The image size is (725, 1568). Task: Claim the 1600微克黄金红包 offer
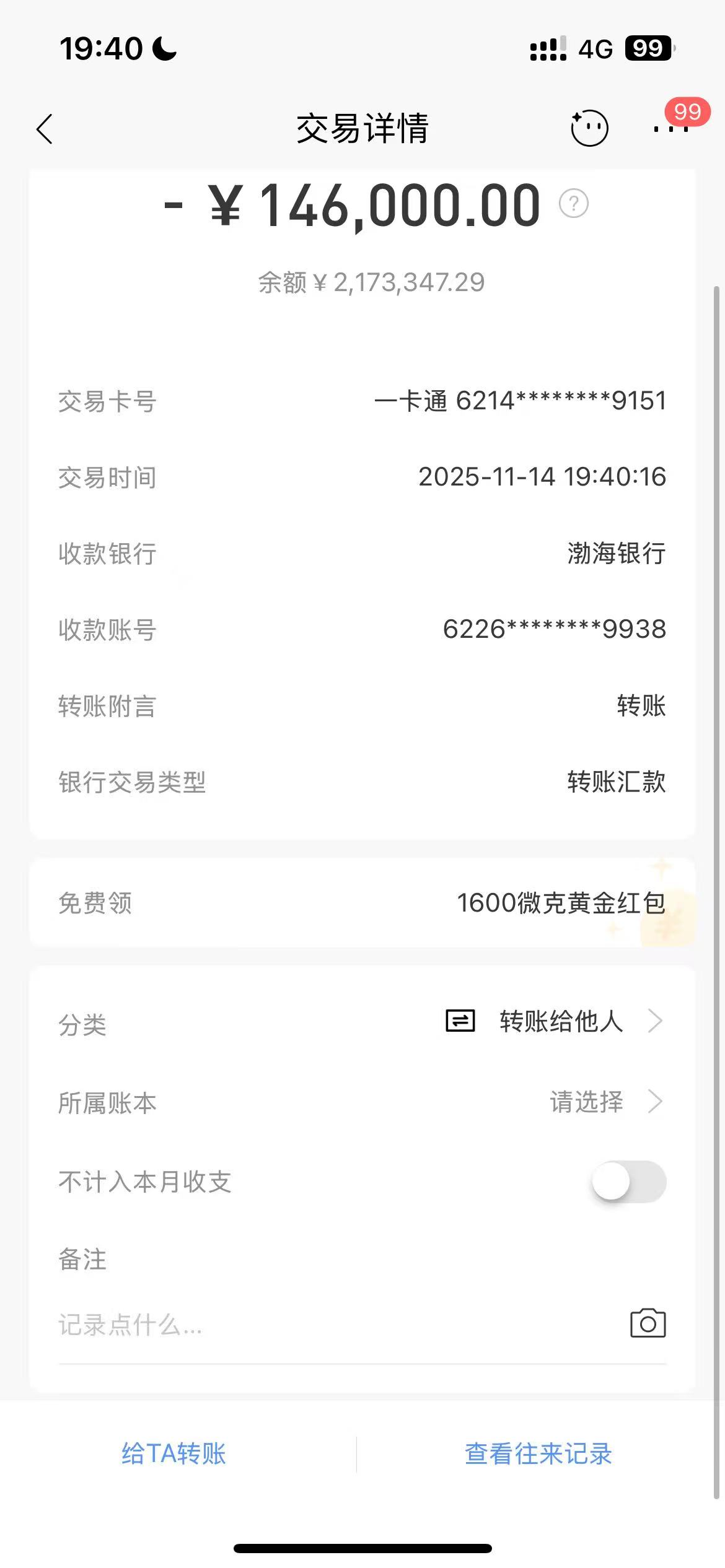[x=560, y=903]
